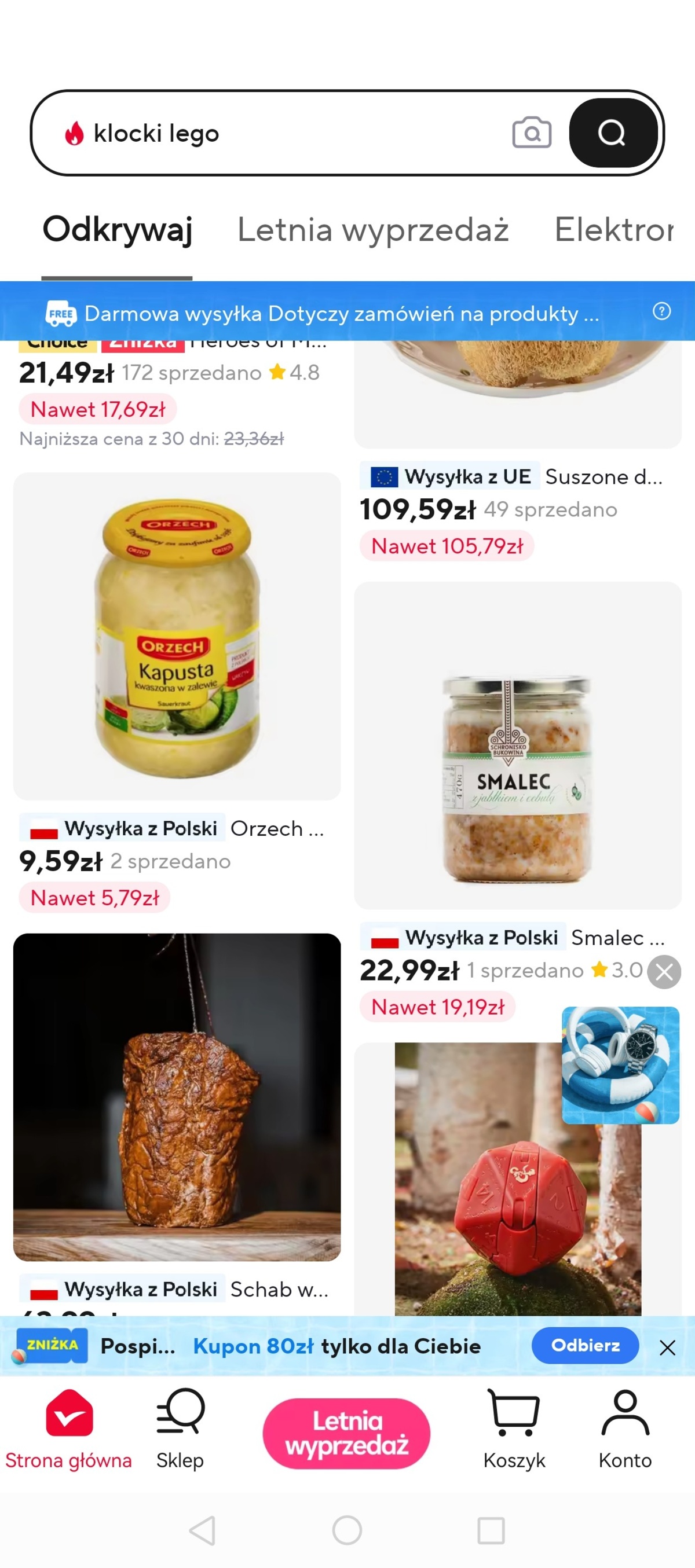
Task: Open free shipping info question mark
Action: (x=661, y=311)
